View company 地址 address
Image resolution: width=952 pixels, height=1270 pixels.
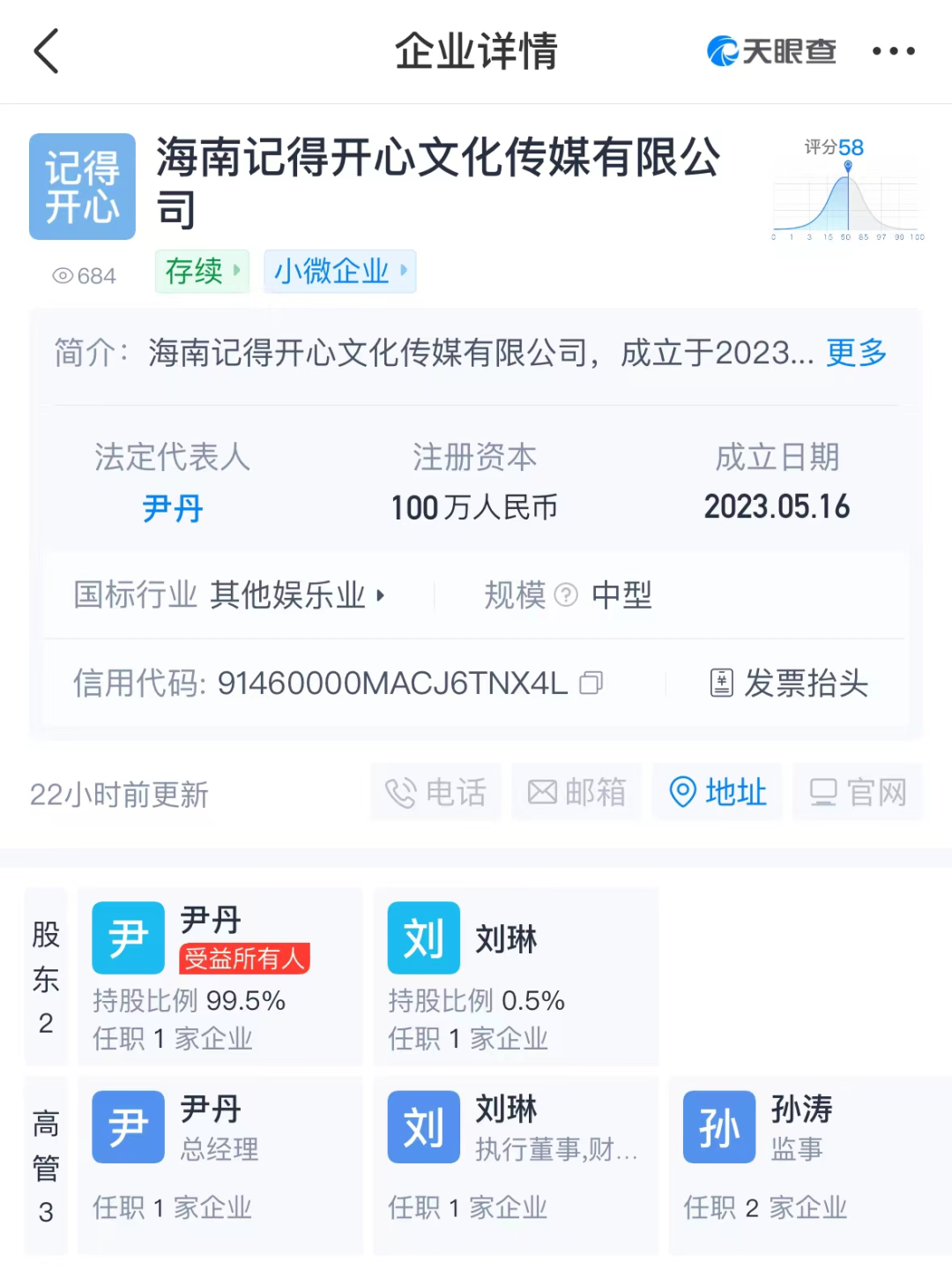[x=718, y=792]
